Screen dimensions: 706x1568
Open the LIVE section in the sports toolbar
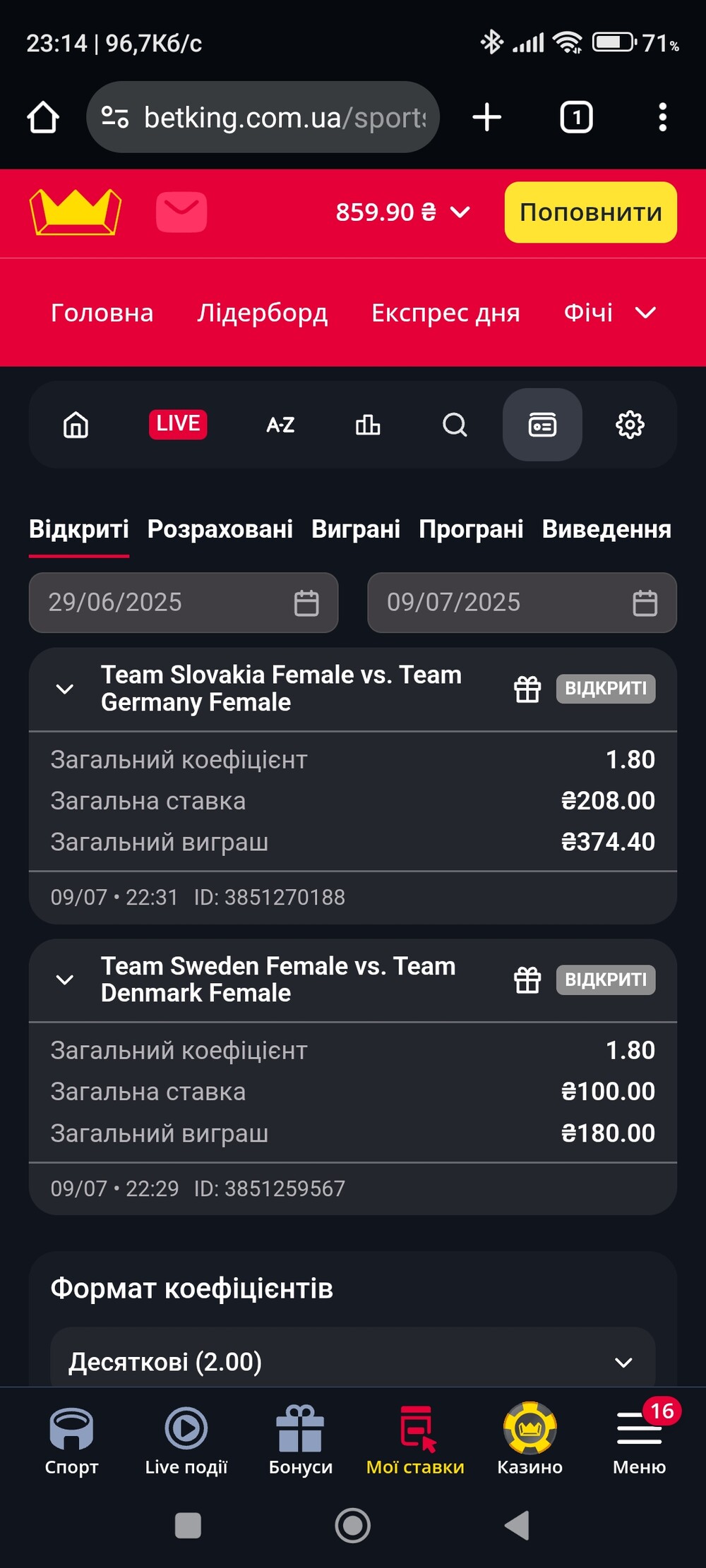coord(178,424)
